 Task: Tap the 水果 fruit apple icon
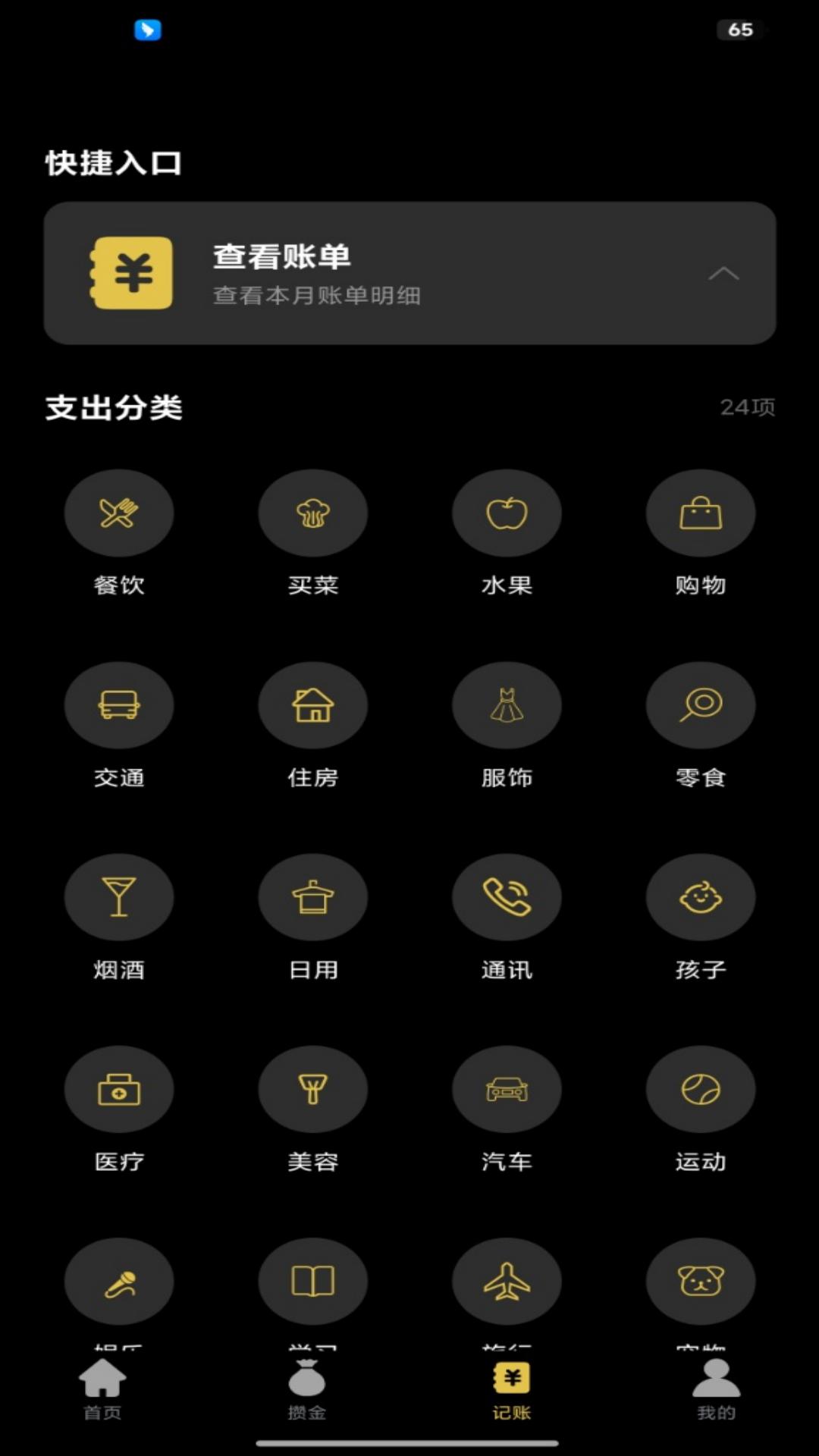tap(507, 513)
